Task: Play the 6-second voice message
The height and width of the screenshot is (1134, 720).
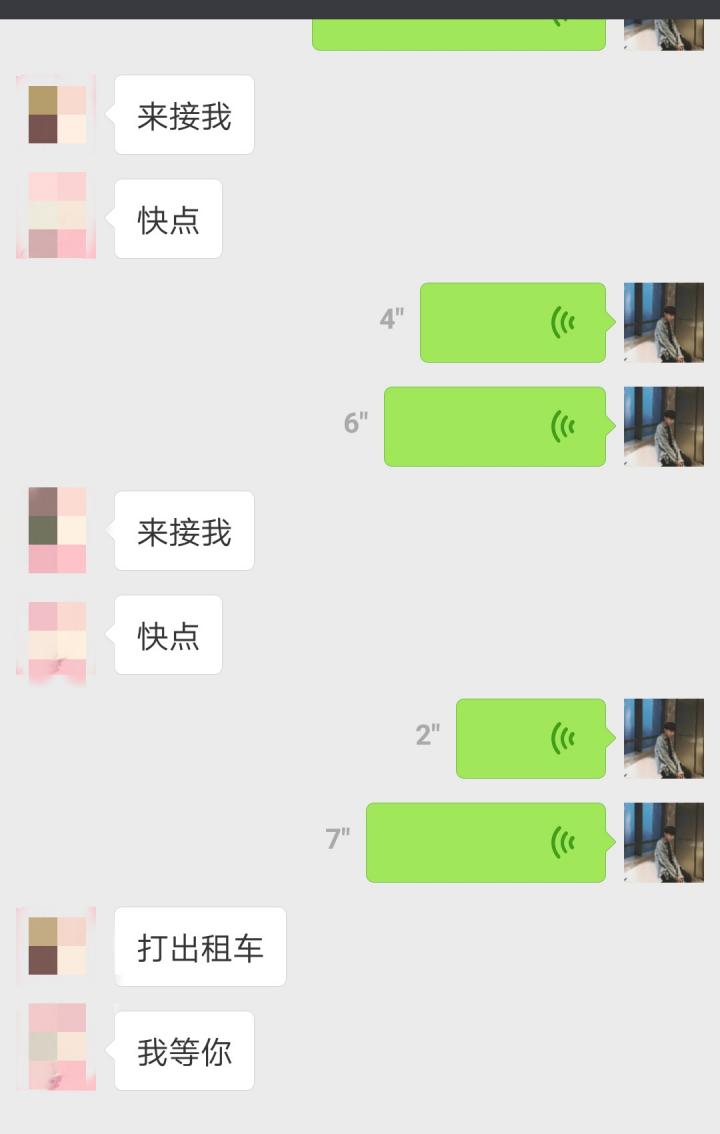Action: pyautogui.click(x=494, y=428)
